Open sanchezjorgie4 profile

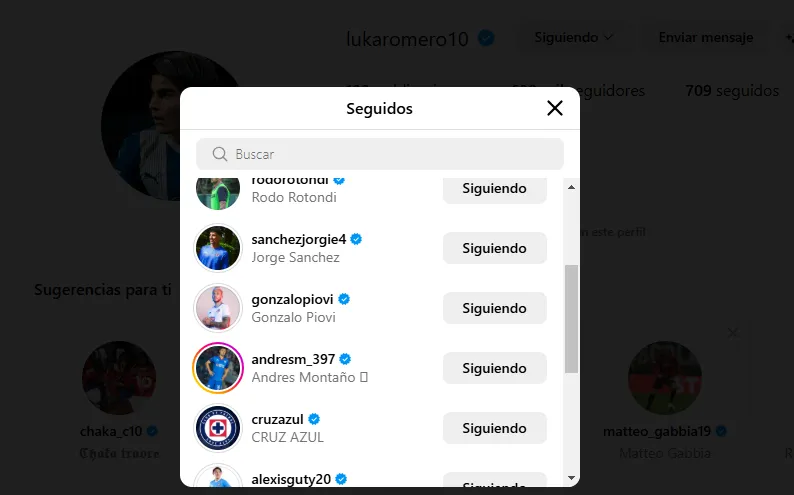(298, 239)
